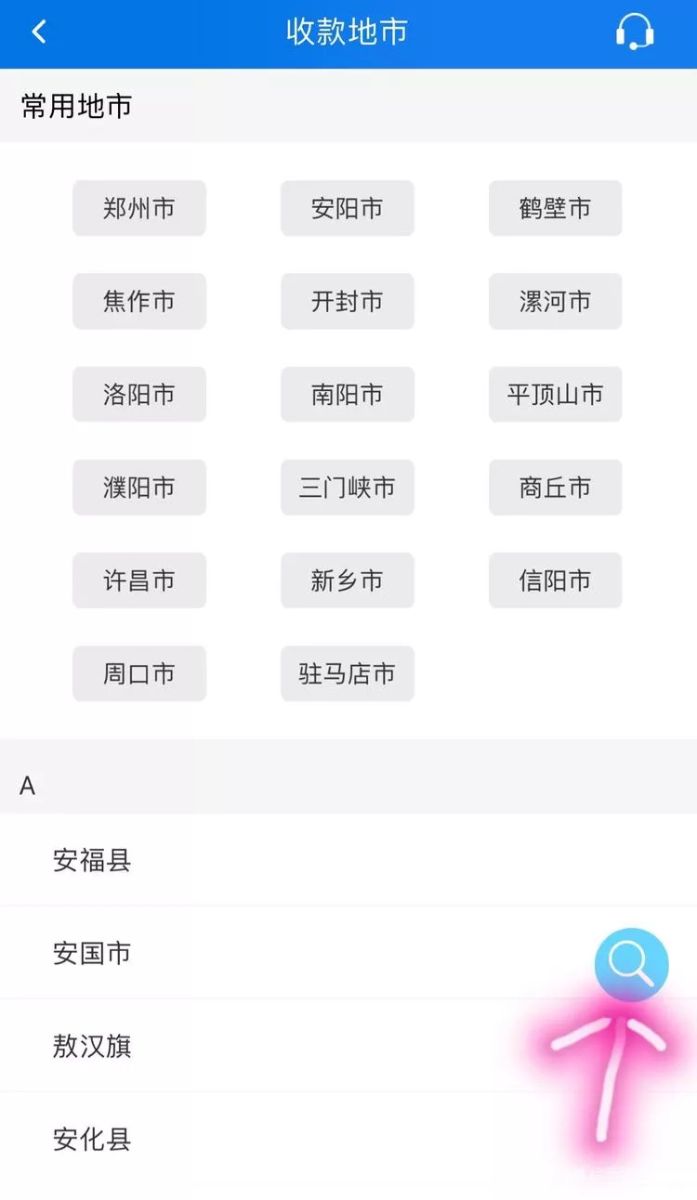
Task: Pick the 焦作市 chip
Action: click(x=139, y=301)
